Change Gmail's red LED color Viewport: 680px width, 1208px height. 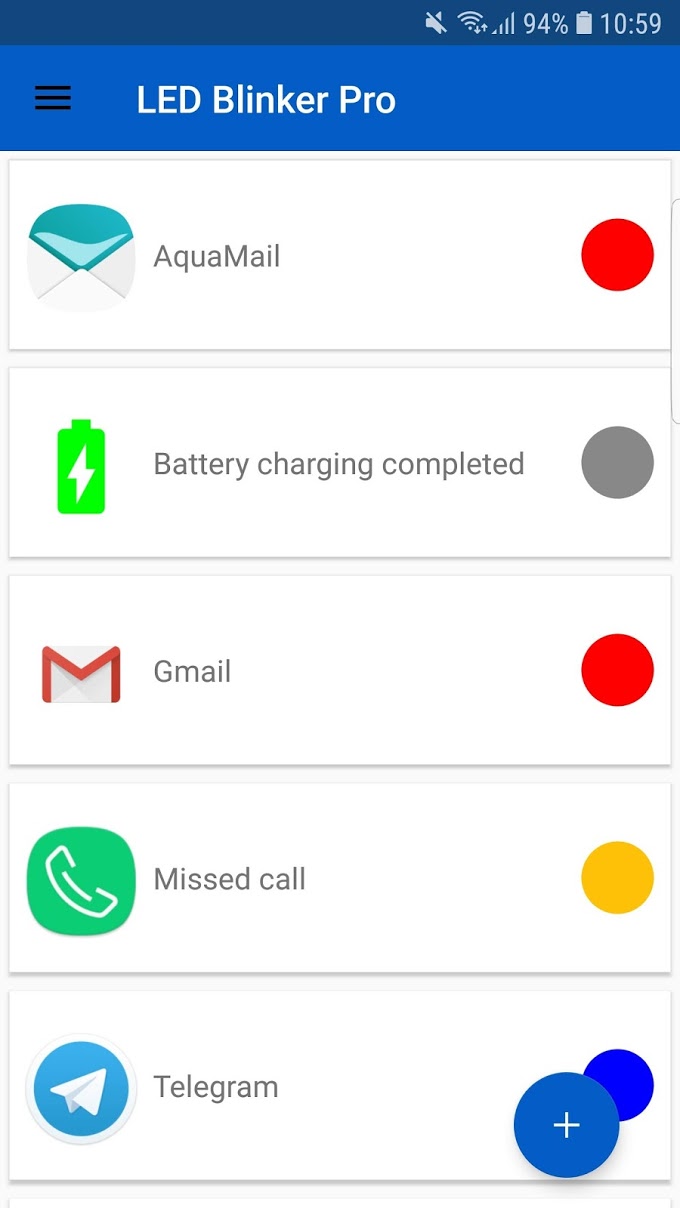(x=617, y=670)
